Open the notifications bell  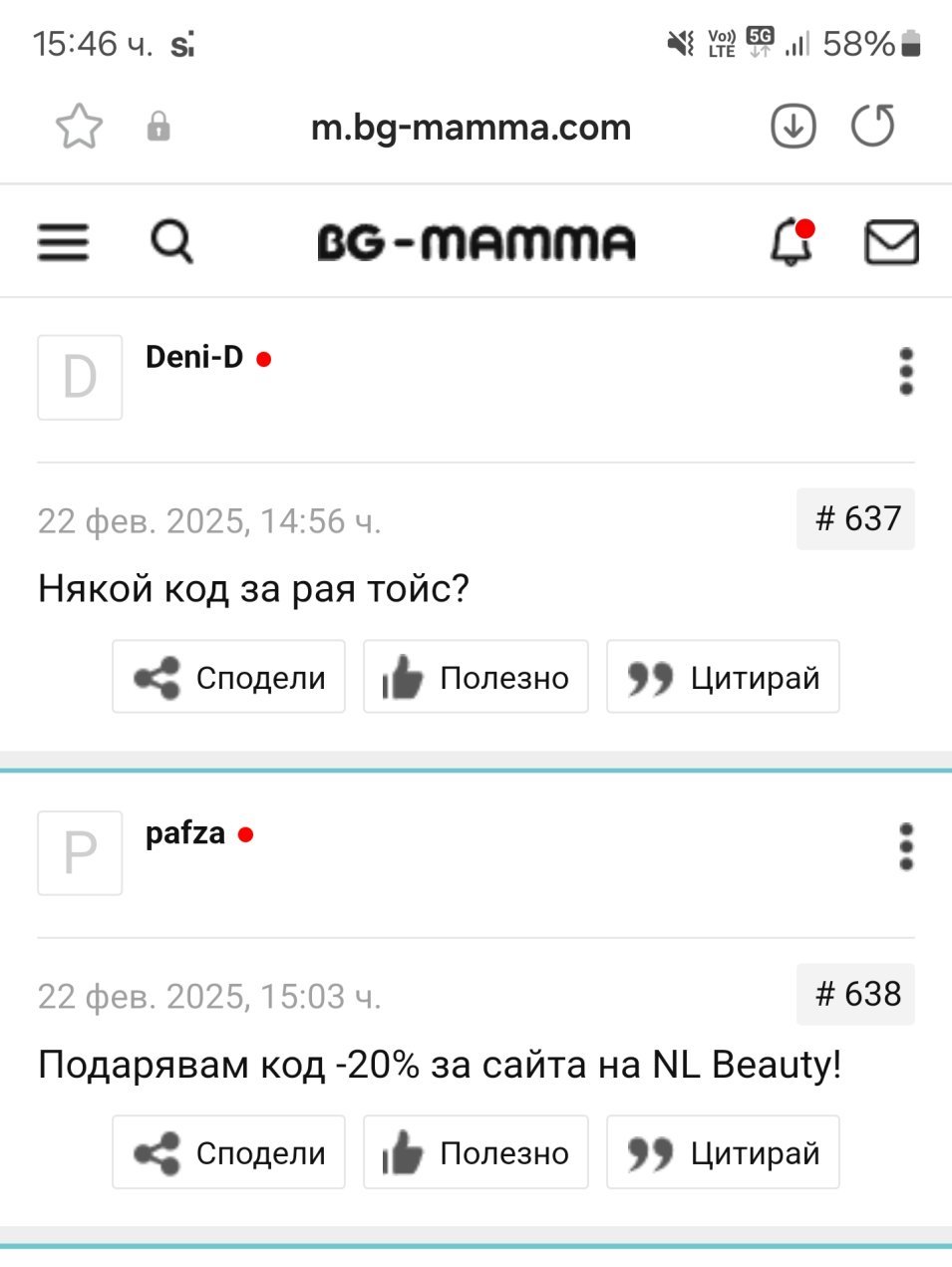792,241
